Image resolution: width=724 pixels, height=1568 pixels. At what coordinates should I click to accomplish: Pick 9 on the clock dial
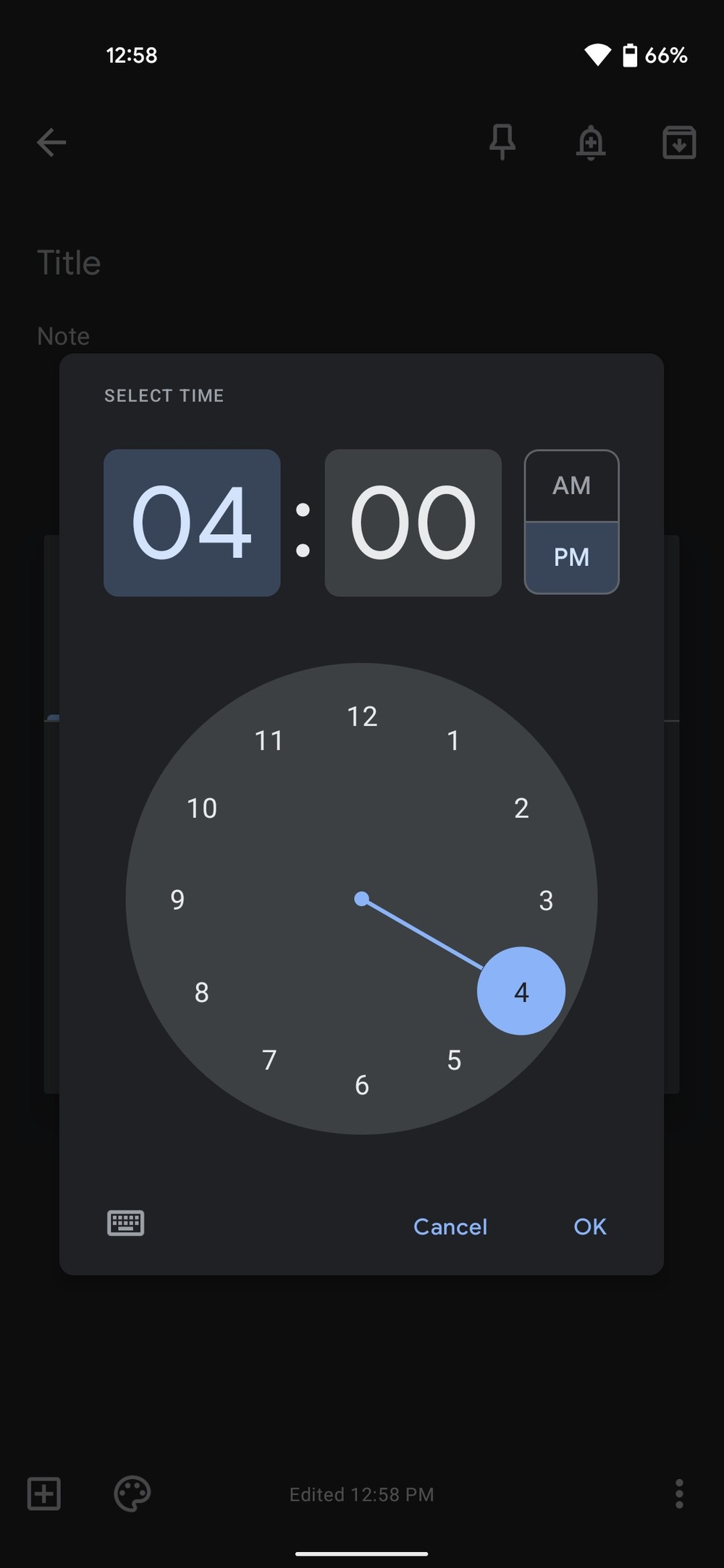177,899
